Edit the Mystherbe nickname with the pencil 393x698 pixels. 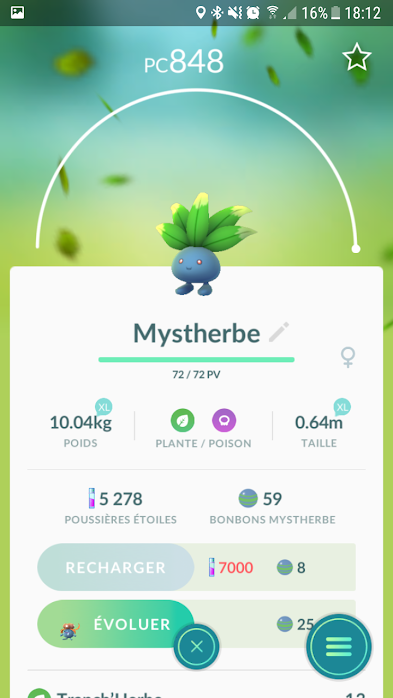(x=279, y=332)
